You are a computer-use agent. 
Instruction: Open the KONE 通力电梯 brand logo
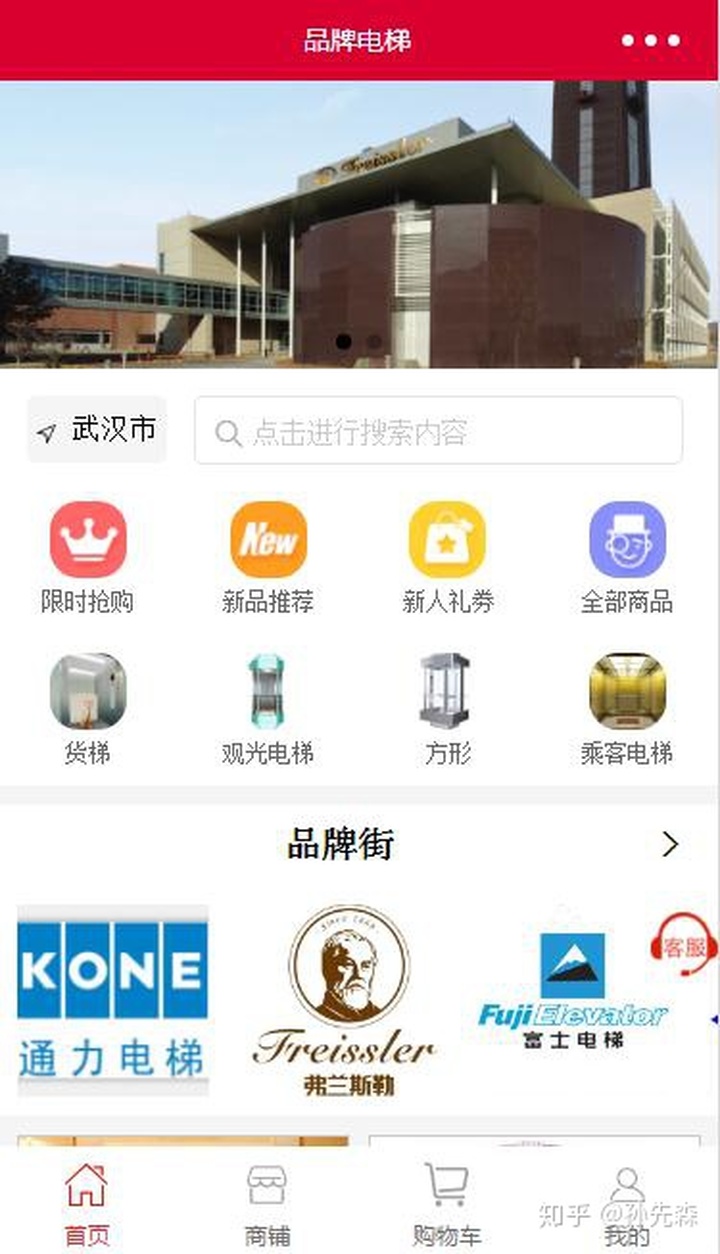(112, 995)
